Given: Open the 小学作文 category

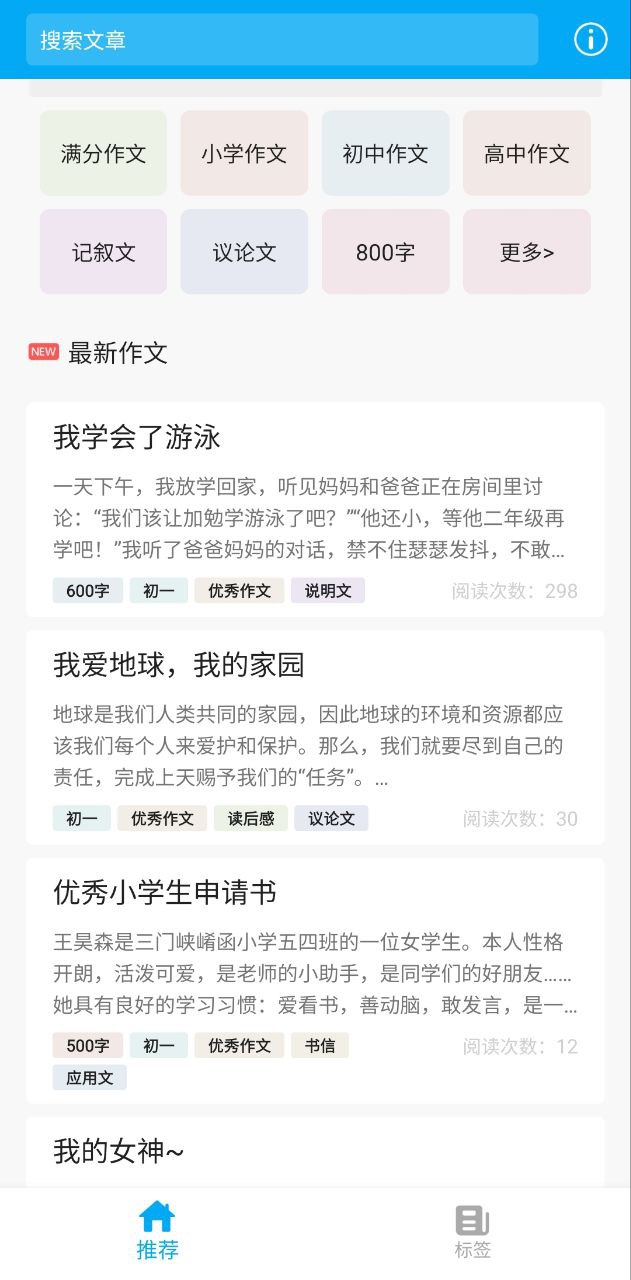Looking at the screenshot, I should point(244,154).
